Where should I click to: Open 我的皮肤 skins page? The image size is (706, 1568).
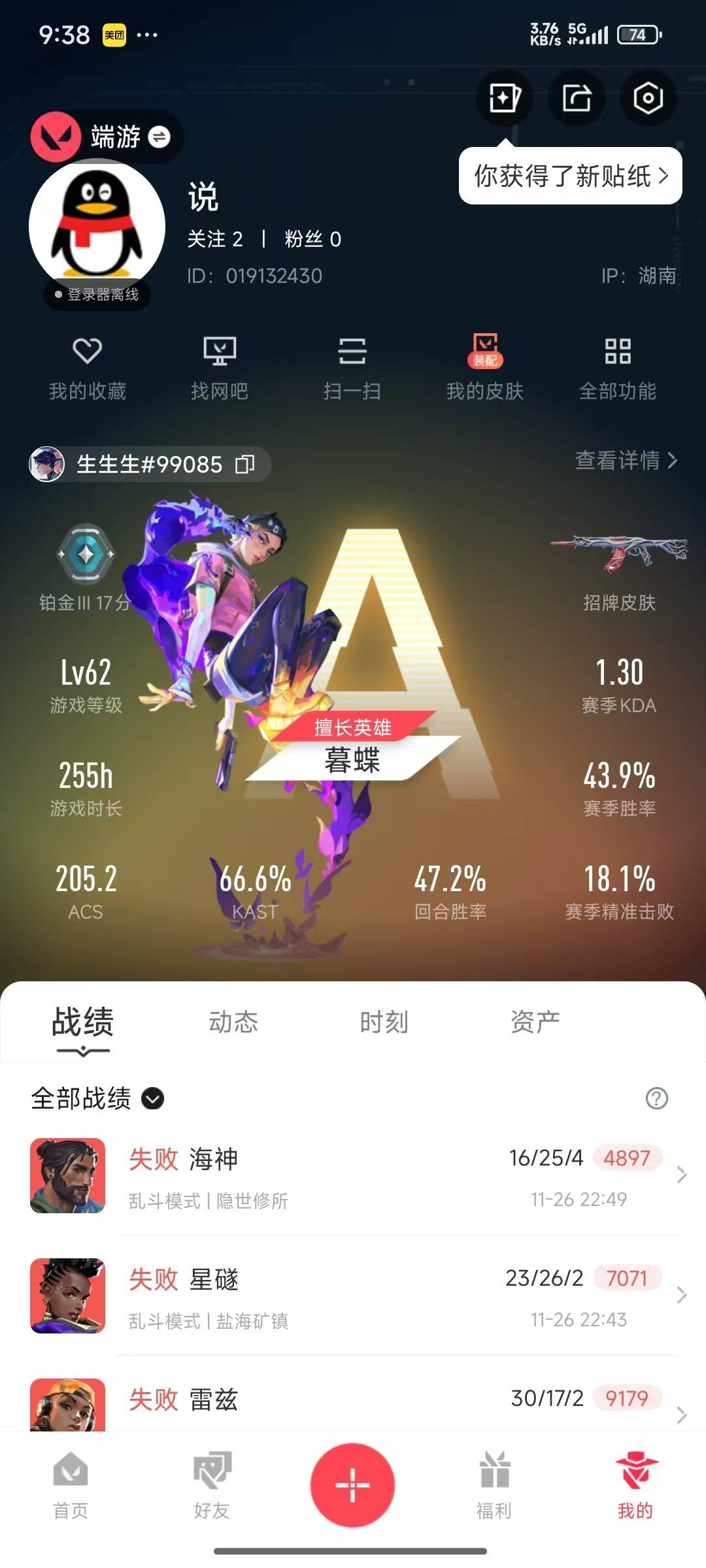click(485, 367)
